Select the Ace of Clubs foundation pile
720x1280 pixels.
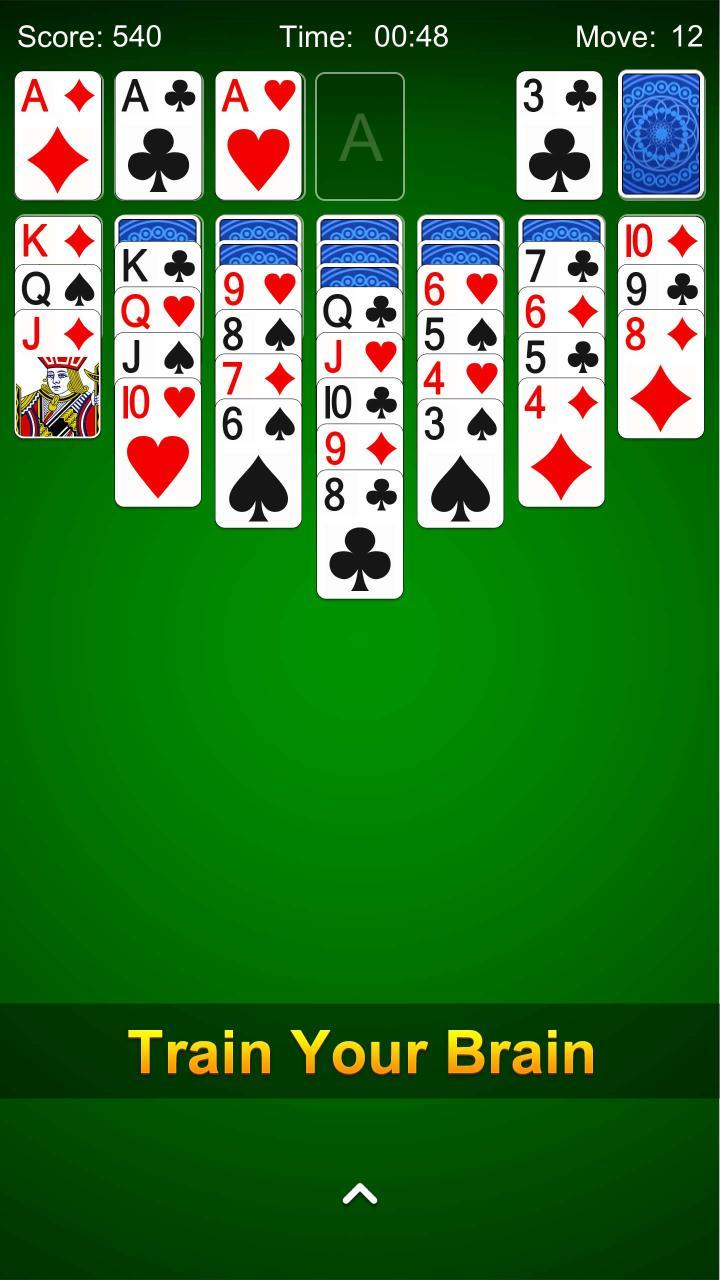(x=158, y=135)
